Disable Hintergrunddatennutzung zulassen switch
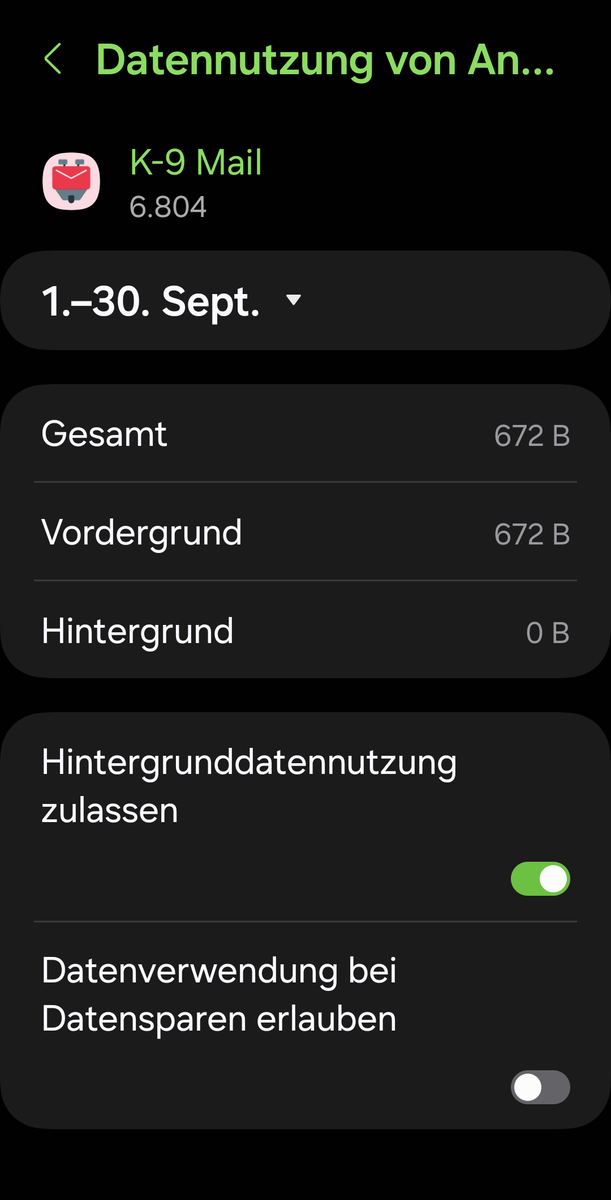 pyautogui.click(x=540, y=879)
